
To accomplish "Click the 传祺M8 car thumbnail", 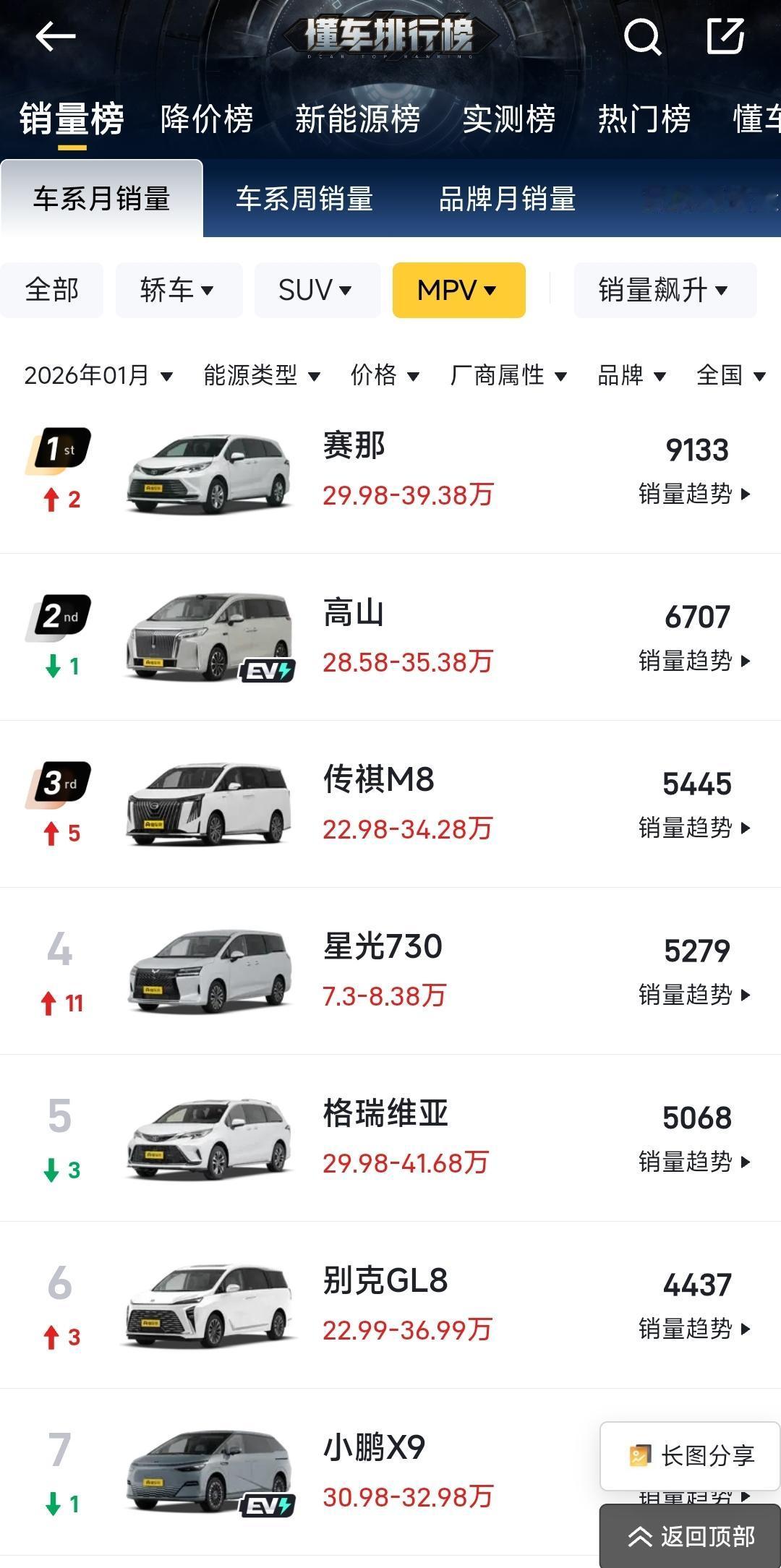I will pos(210,804).
